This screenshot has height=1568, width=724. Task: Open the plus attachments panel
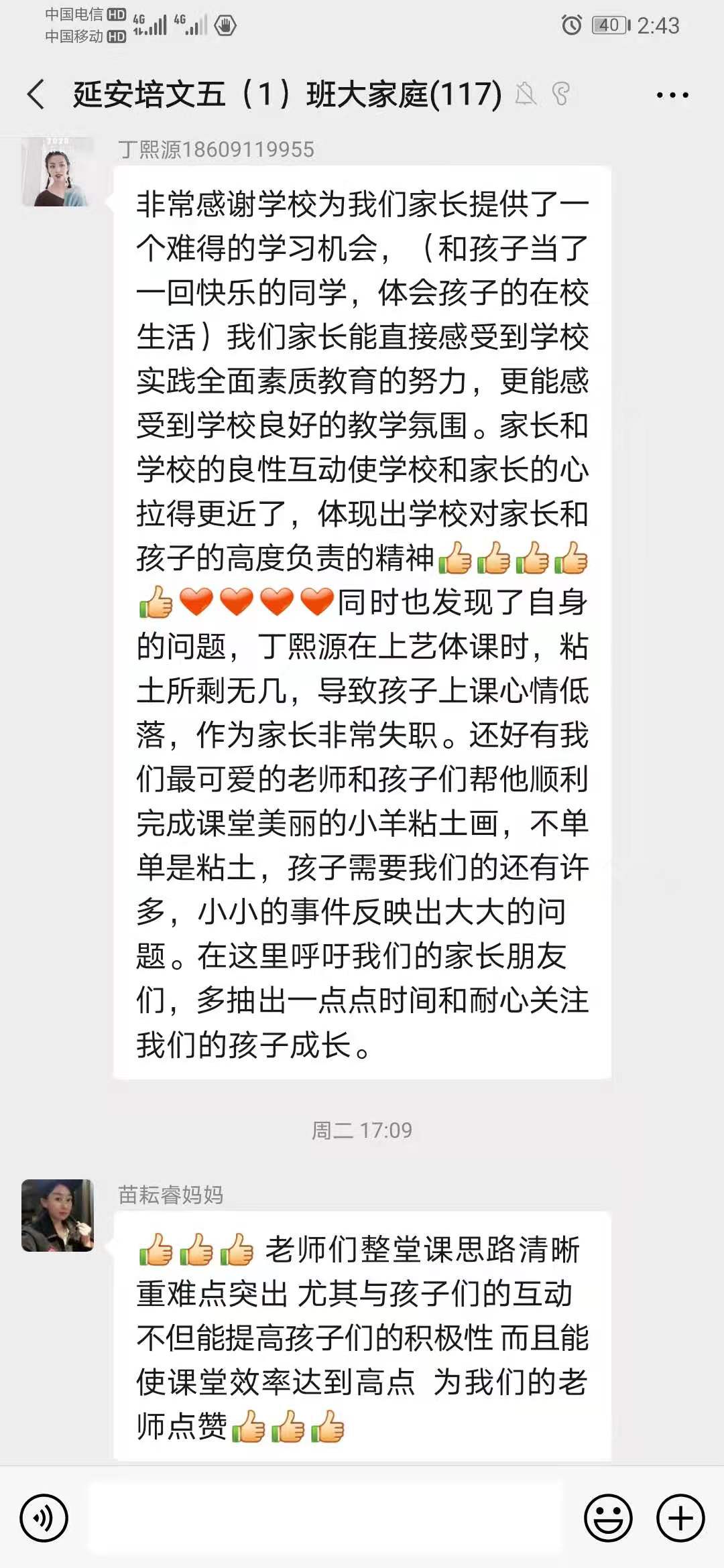point(680,1518)
